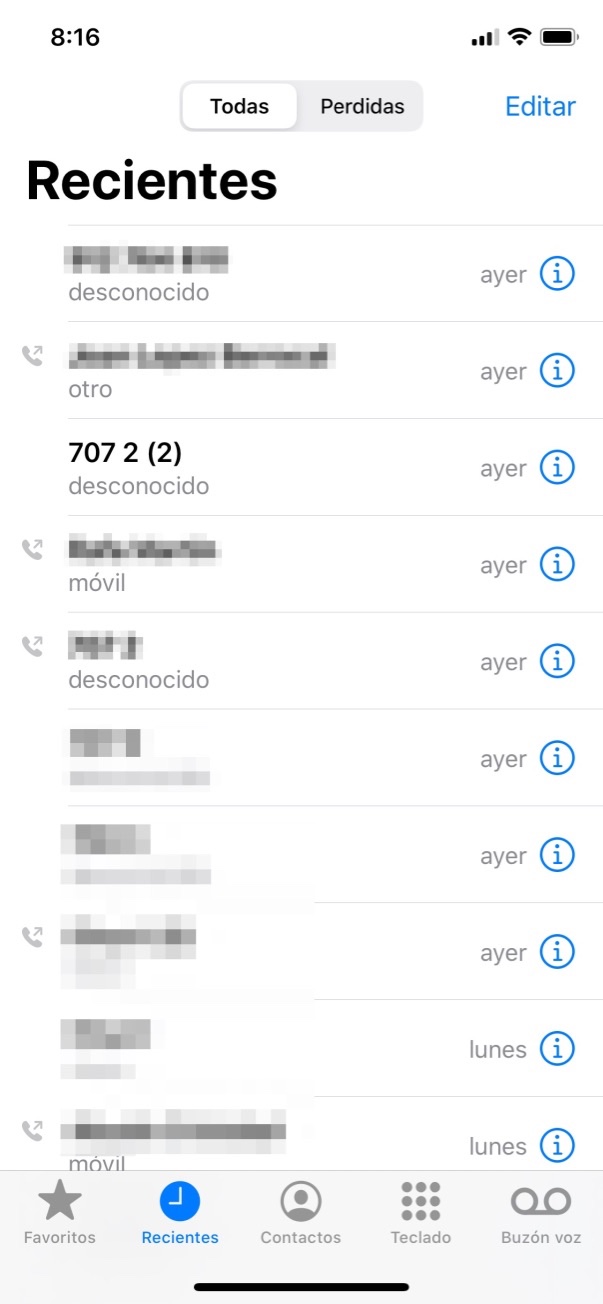Open the Teclado dial pad tab
603x1304 pixels.
pos(420,1212)
